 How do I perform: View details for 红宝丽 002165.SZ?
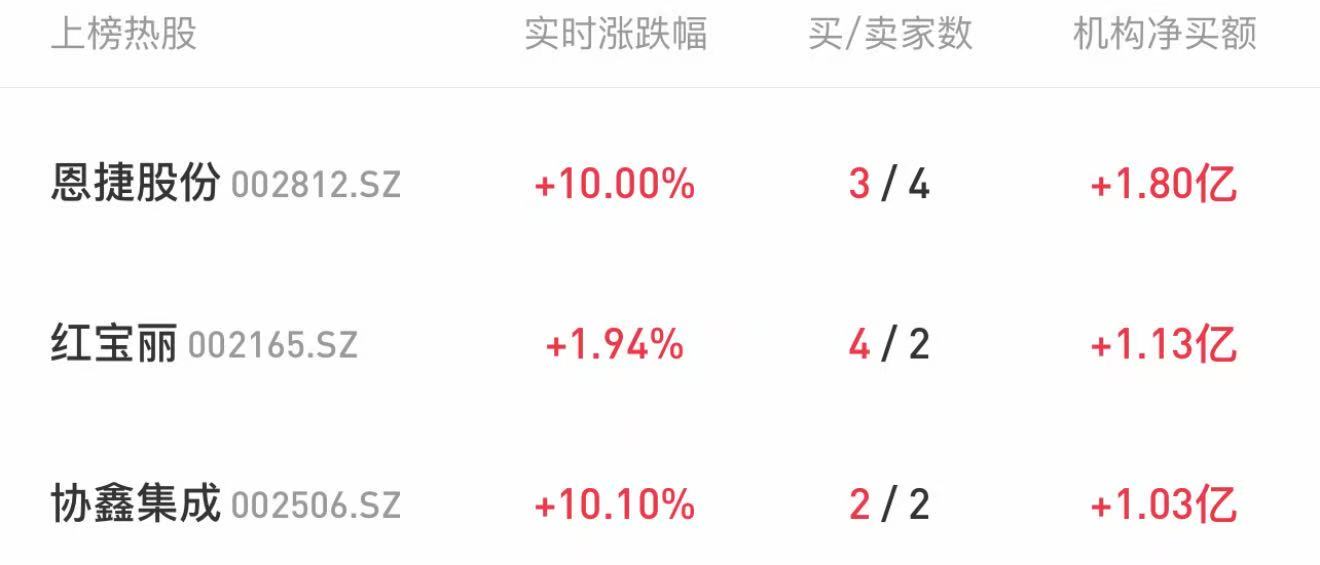(204, 345)
